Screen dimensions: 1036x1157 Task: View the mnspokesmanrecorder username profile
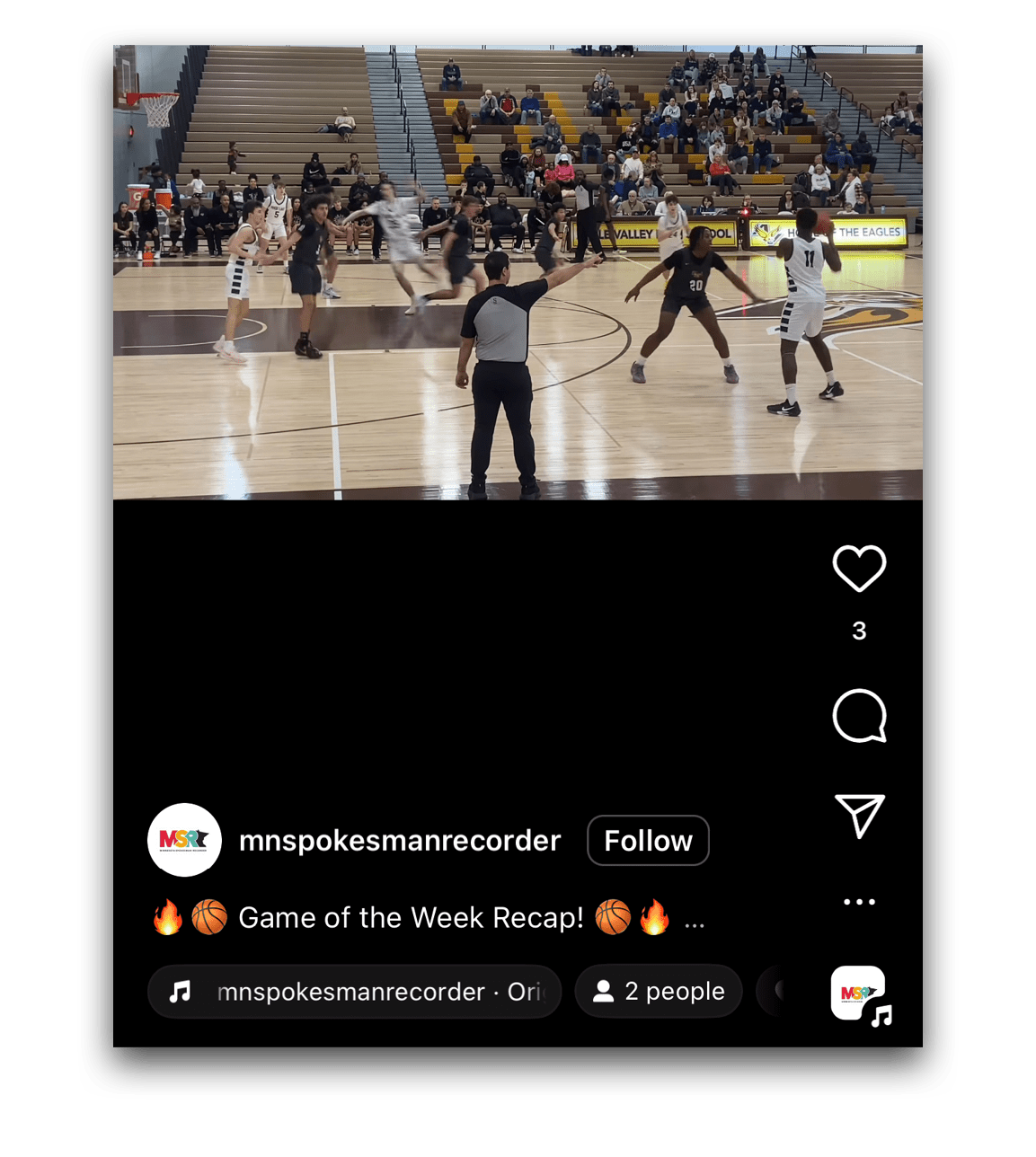400,841
